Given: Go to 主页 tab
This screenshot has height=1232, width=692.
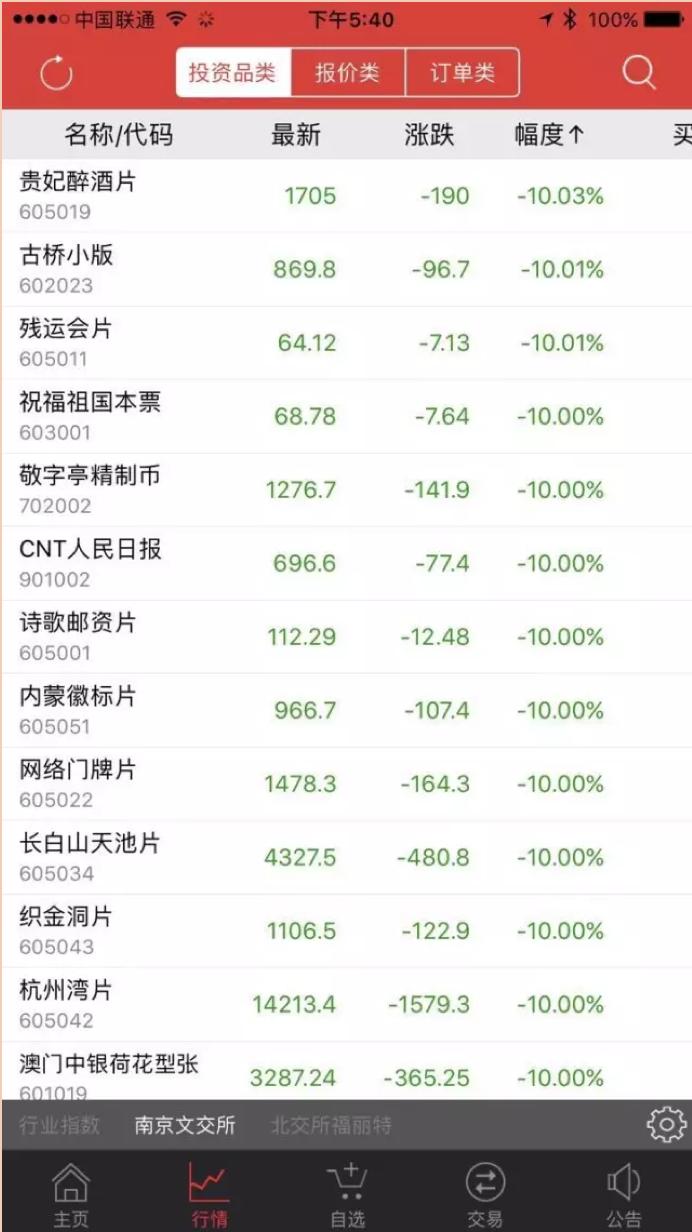Looking at the screenshot, I should (x=70, y=1195).
